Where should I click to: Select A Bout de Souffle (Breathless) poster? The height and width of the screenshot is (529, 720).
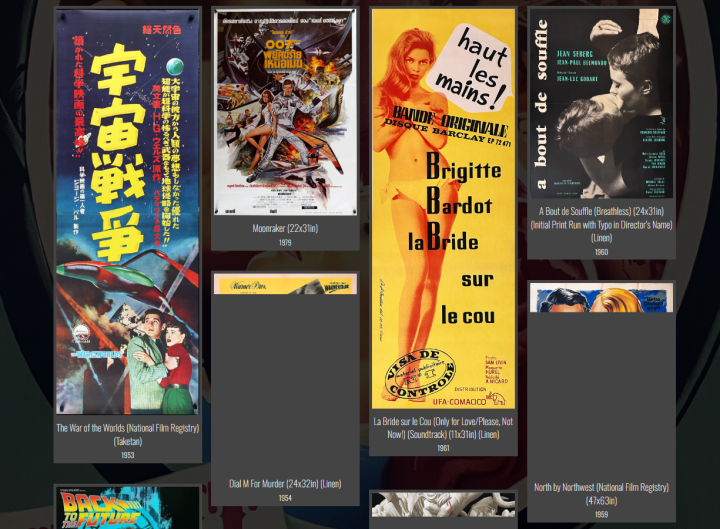[601, 104]
